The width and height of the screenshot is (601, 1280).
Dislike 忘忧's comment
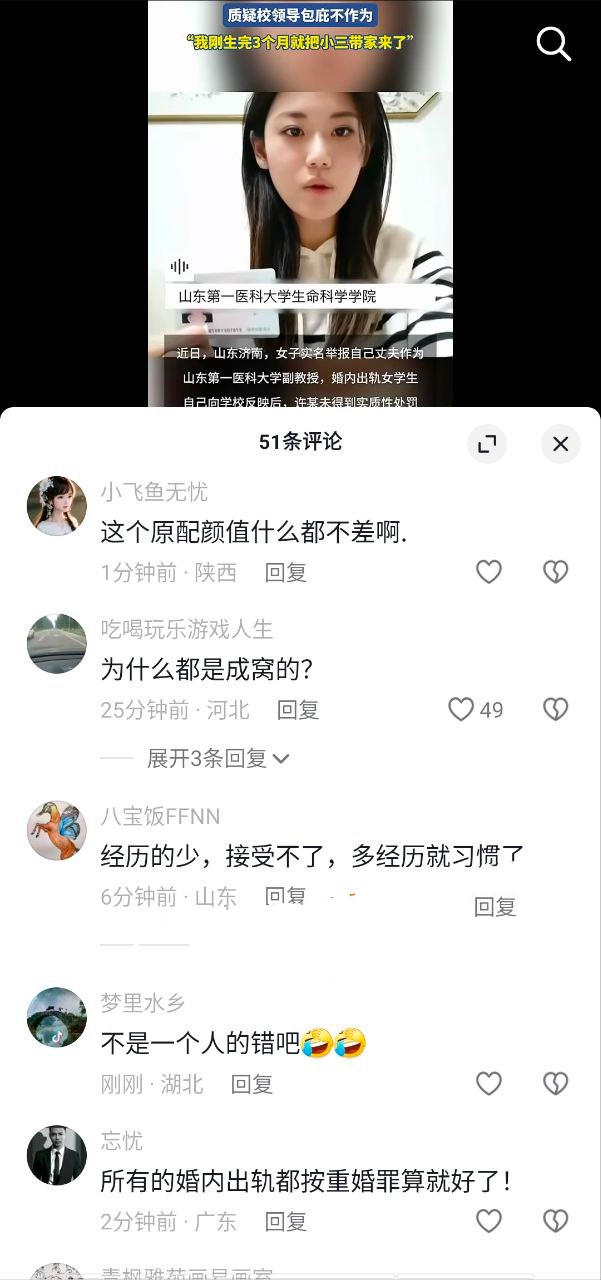[555, 1221]
